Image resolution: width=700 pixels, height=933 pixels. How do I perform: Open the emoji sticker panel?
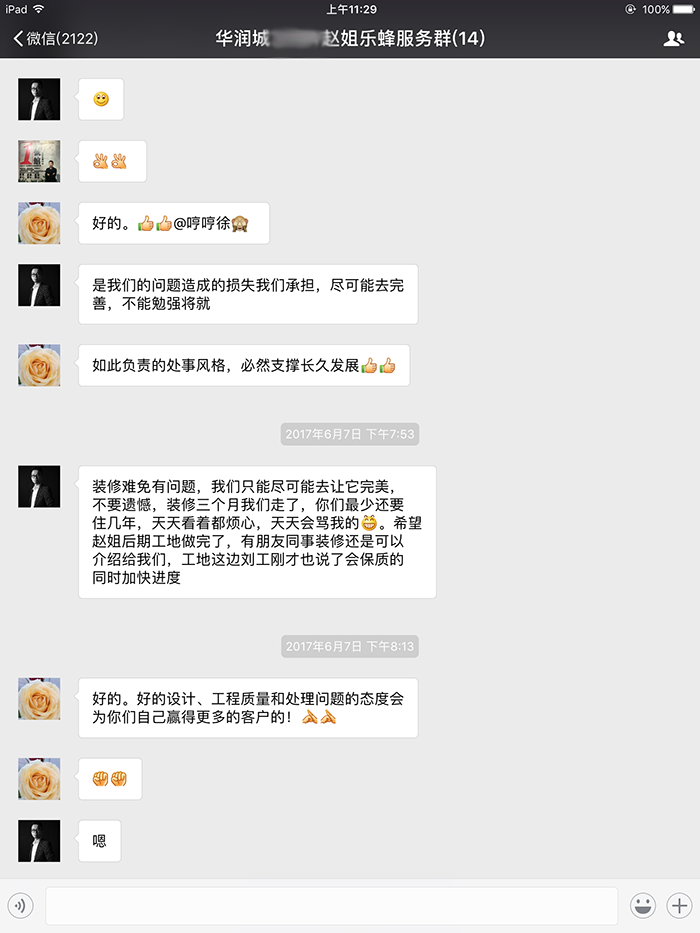pos(643,906)
